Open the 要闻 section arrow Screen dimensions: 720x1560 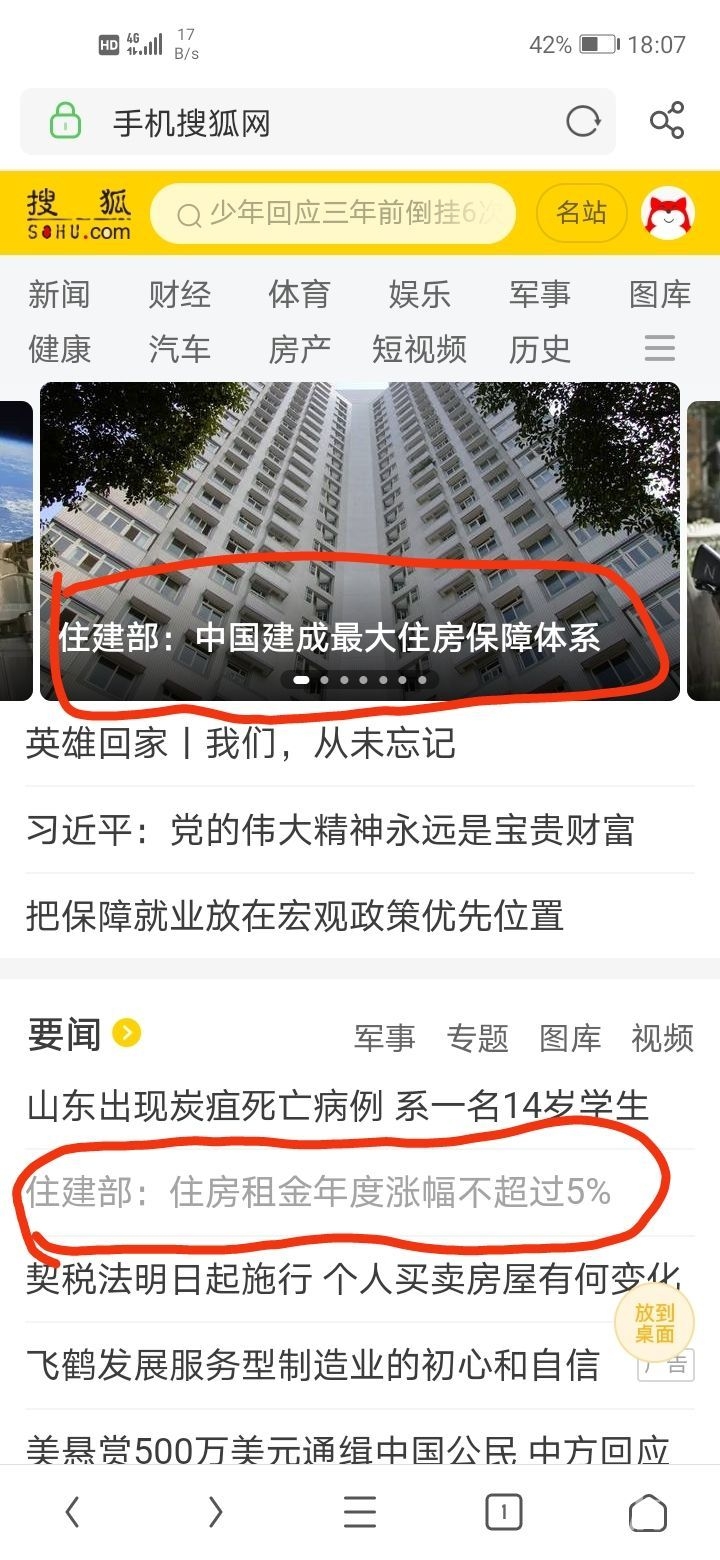tap(127, 1033)
